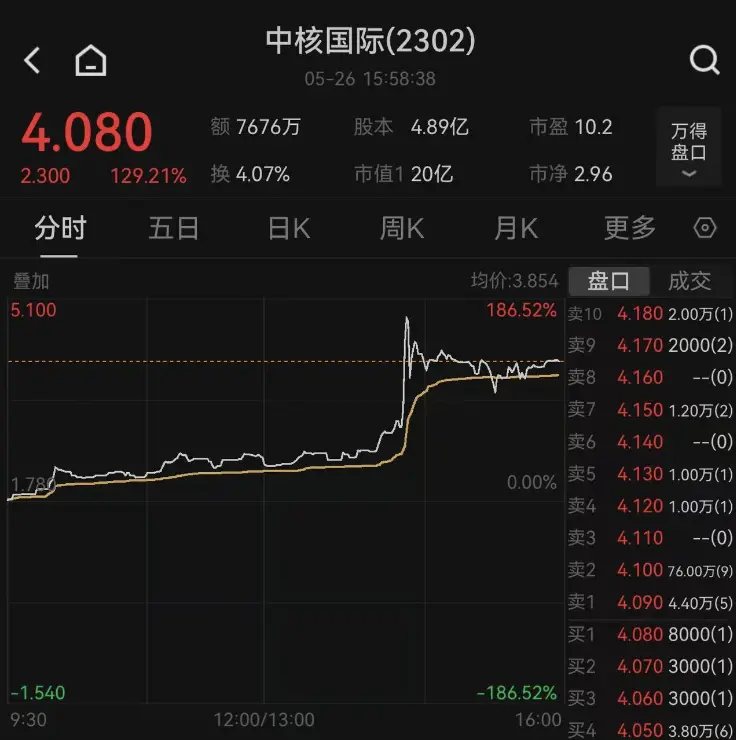Click the back arrow icon
Image resolution: width=736 pixels, height=740 pixels.
[x=30, y=61]
